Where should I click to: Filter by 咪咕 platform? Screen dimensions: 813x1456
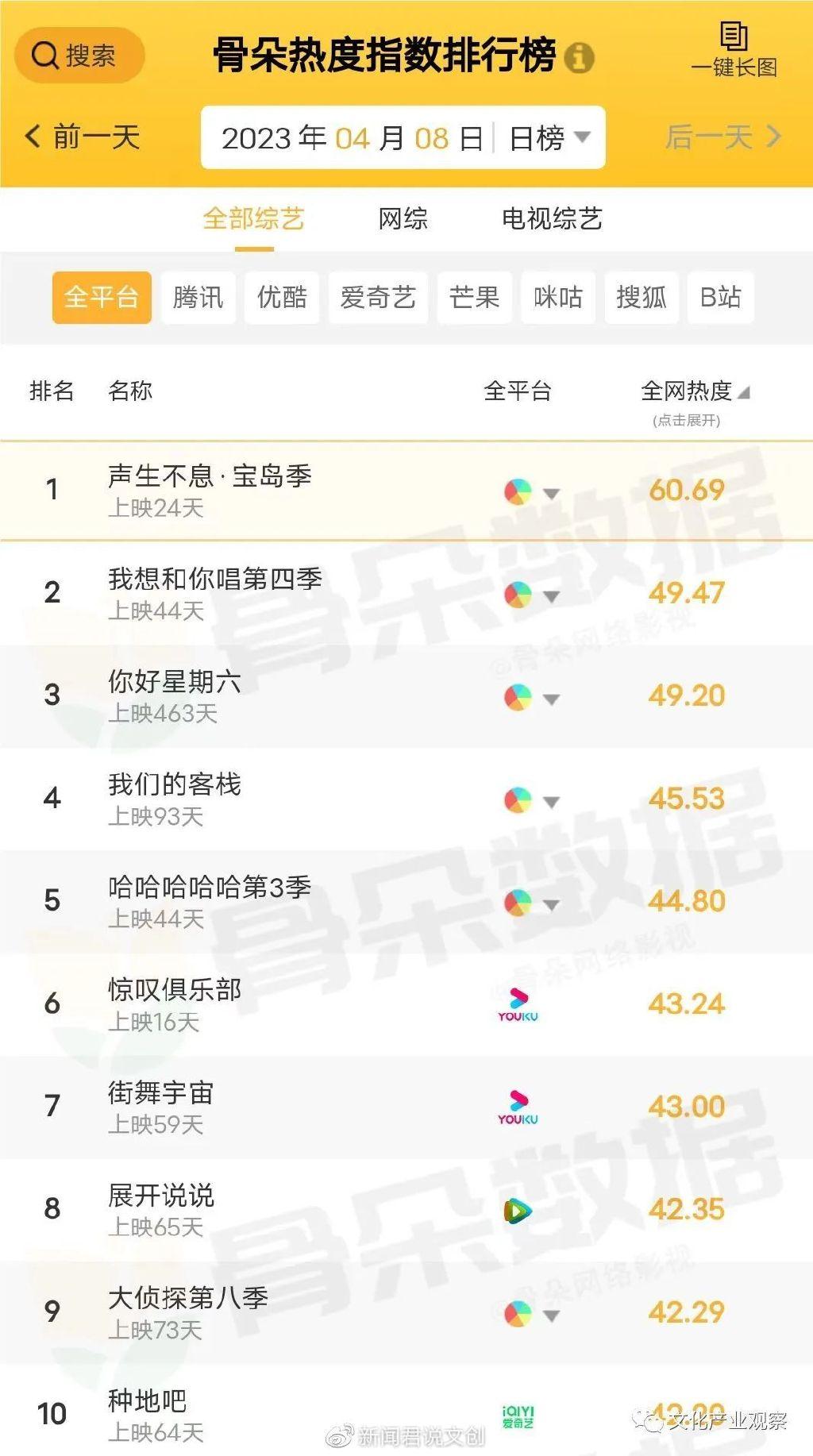click(x=558, y=298)
